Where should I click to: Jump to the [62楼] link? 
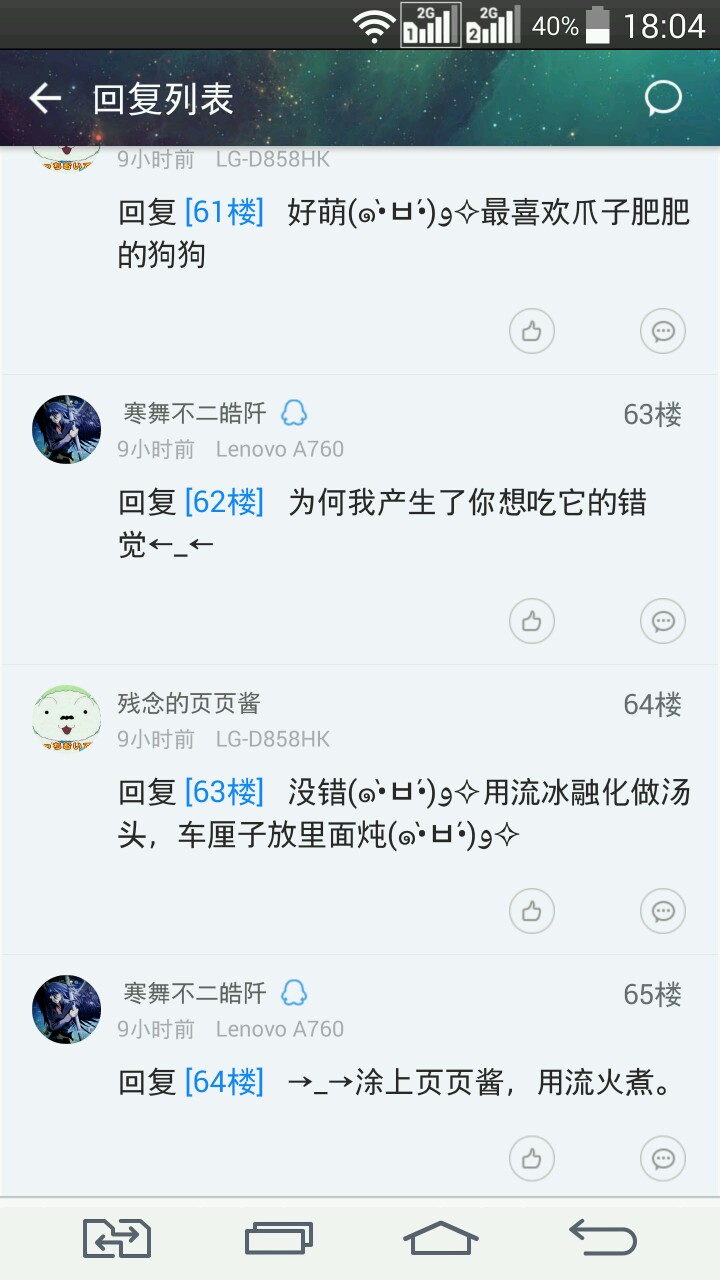(x=224, y=502)
